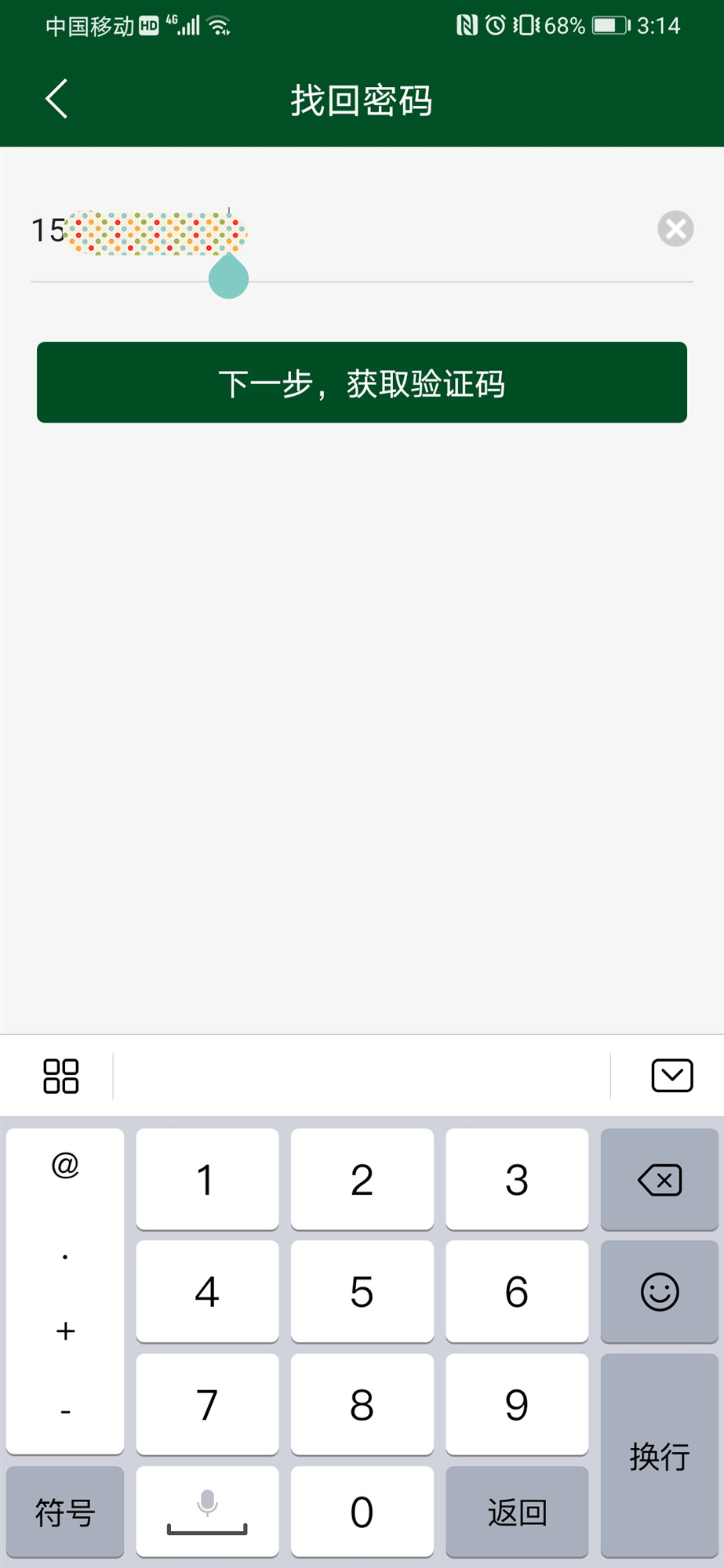Screen dimensions: 724x1568
Task: Type digit 0 on keypad
Action: tap(362, 1512)
